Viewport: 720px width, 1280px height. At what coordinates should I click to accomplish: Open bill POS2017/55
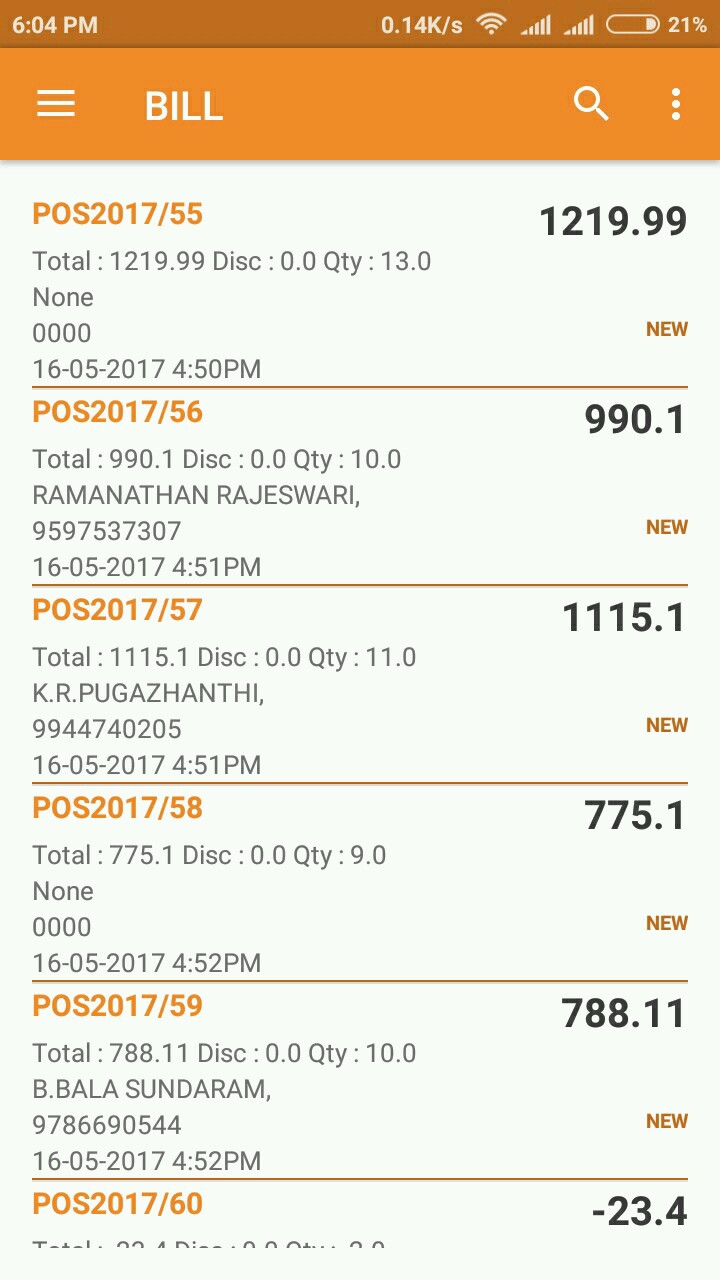(360, 289)
